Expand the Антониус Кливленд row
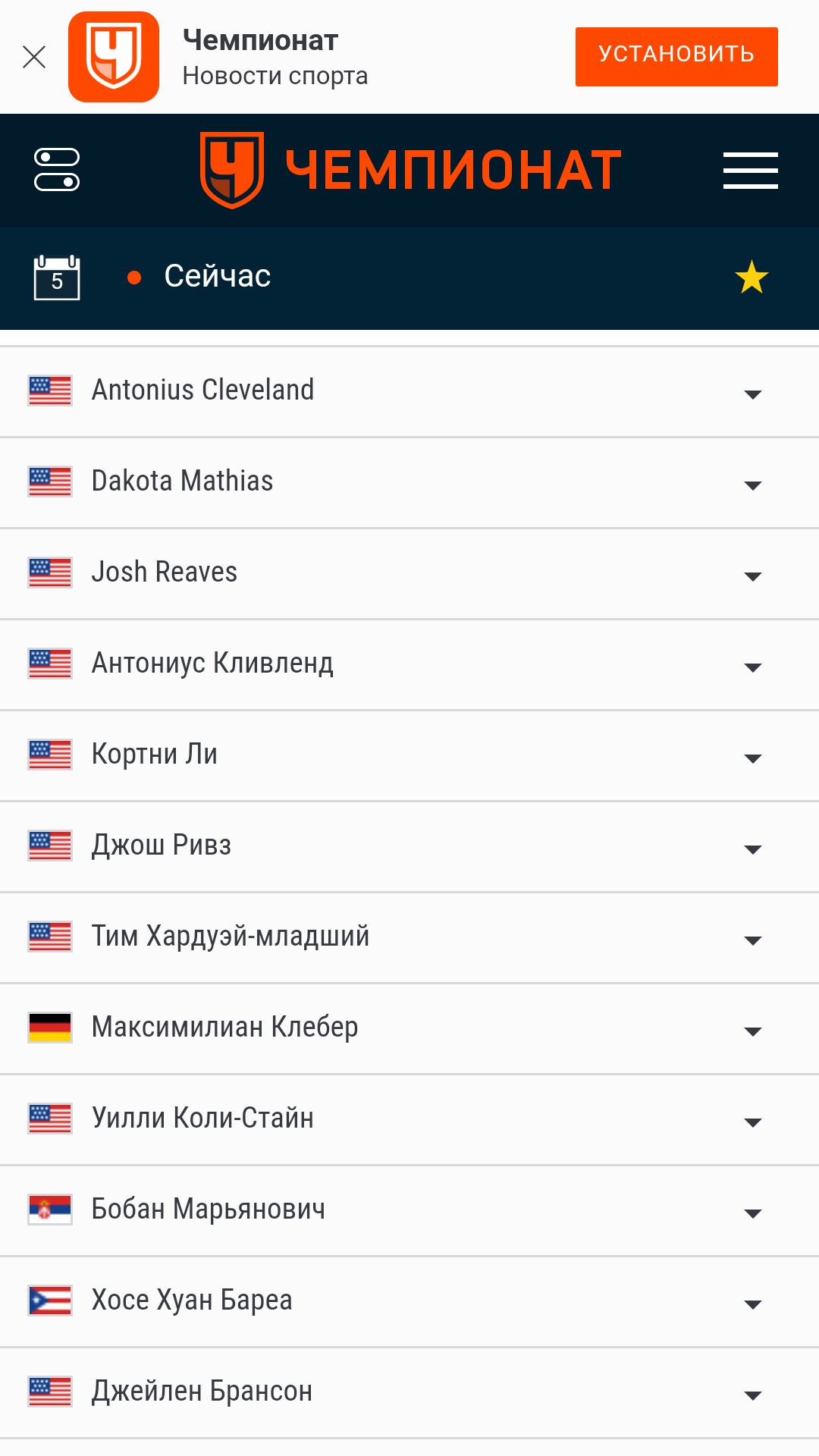 [409, 665]
